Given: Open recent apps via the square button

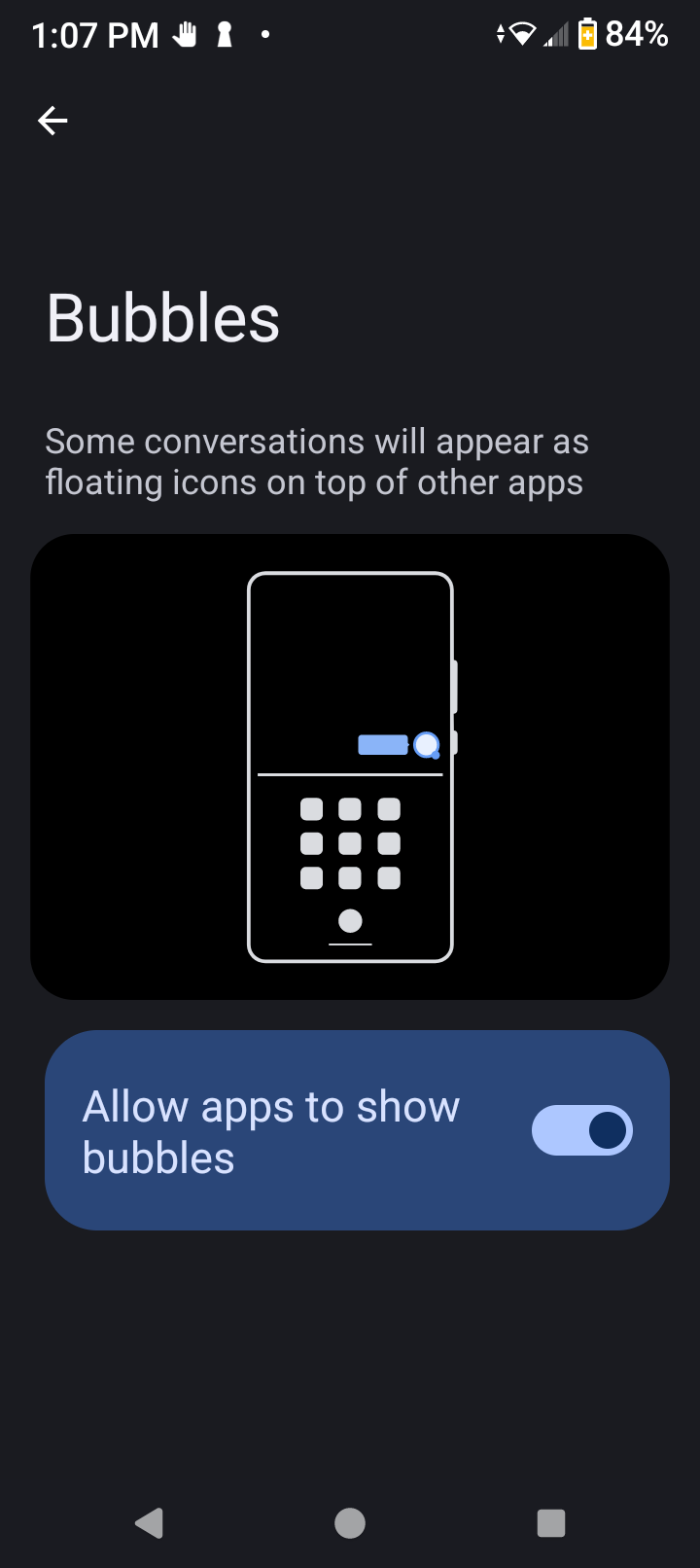Looking at the screenshot, I should pos(551,1523).
